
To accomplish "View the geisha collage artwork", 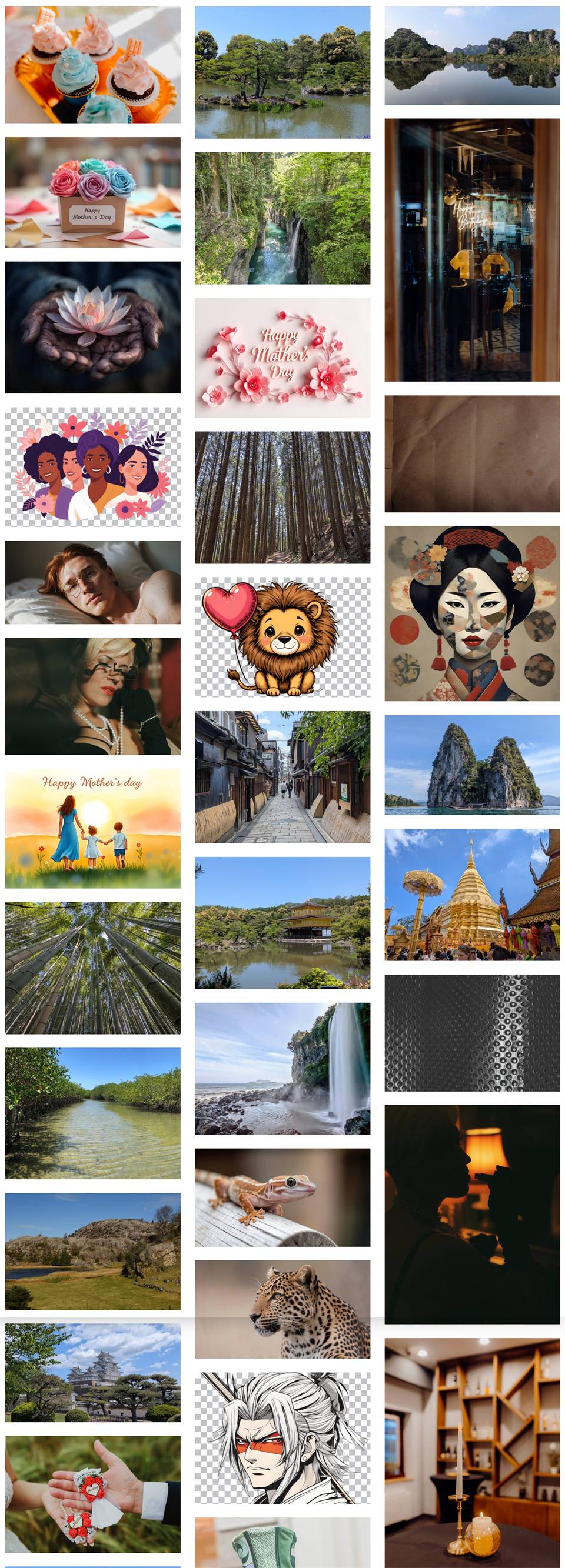I will pyautogui.click(x=472, y=613).
